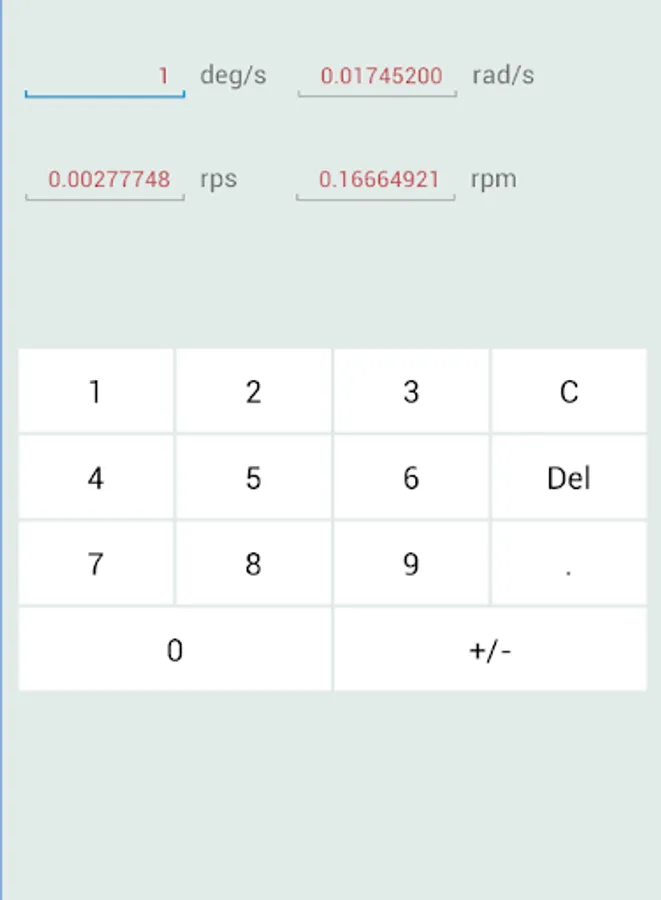Insert a decimal point

(569, 563)
